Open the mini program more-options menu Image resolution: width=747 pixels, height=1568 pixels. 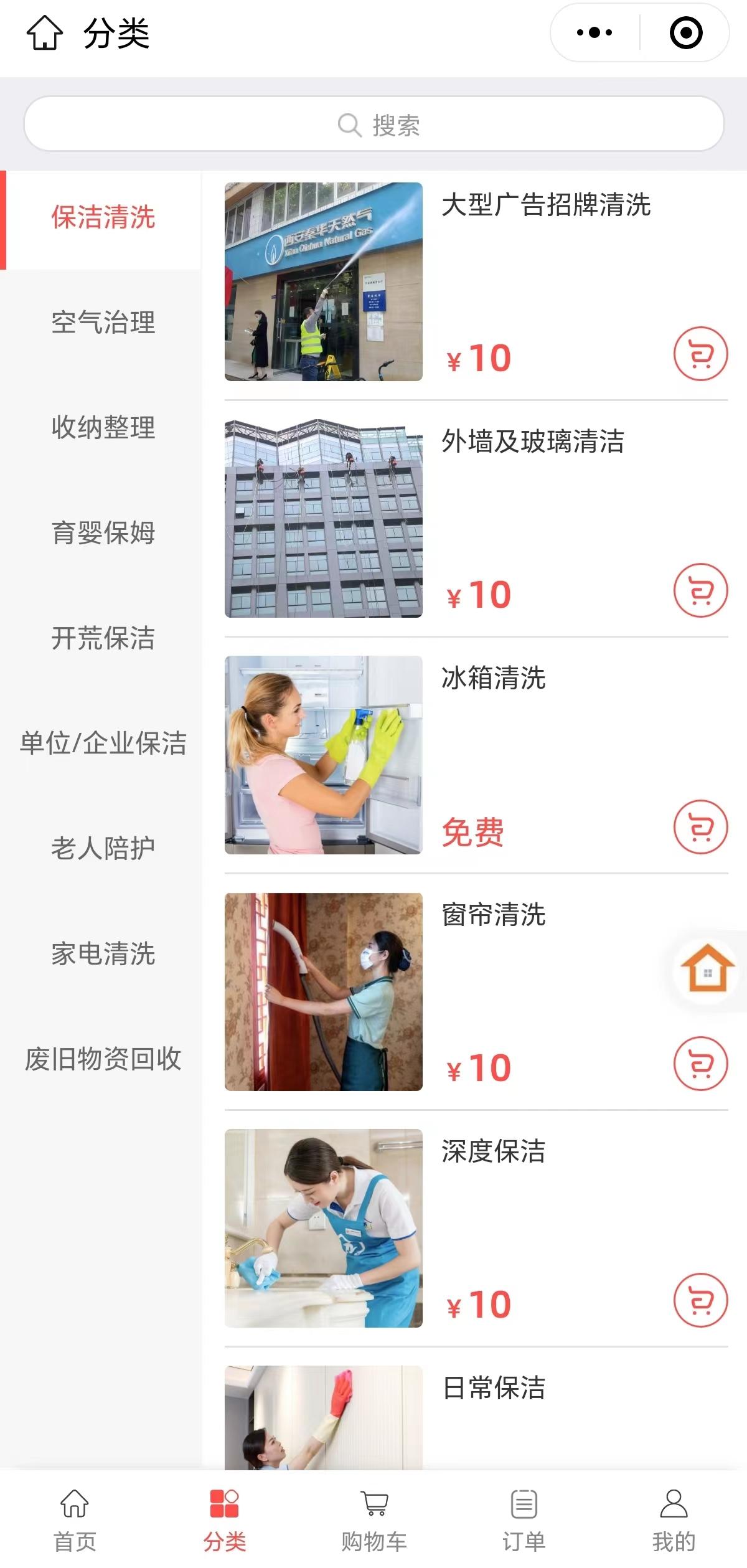point(594,32)
